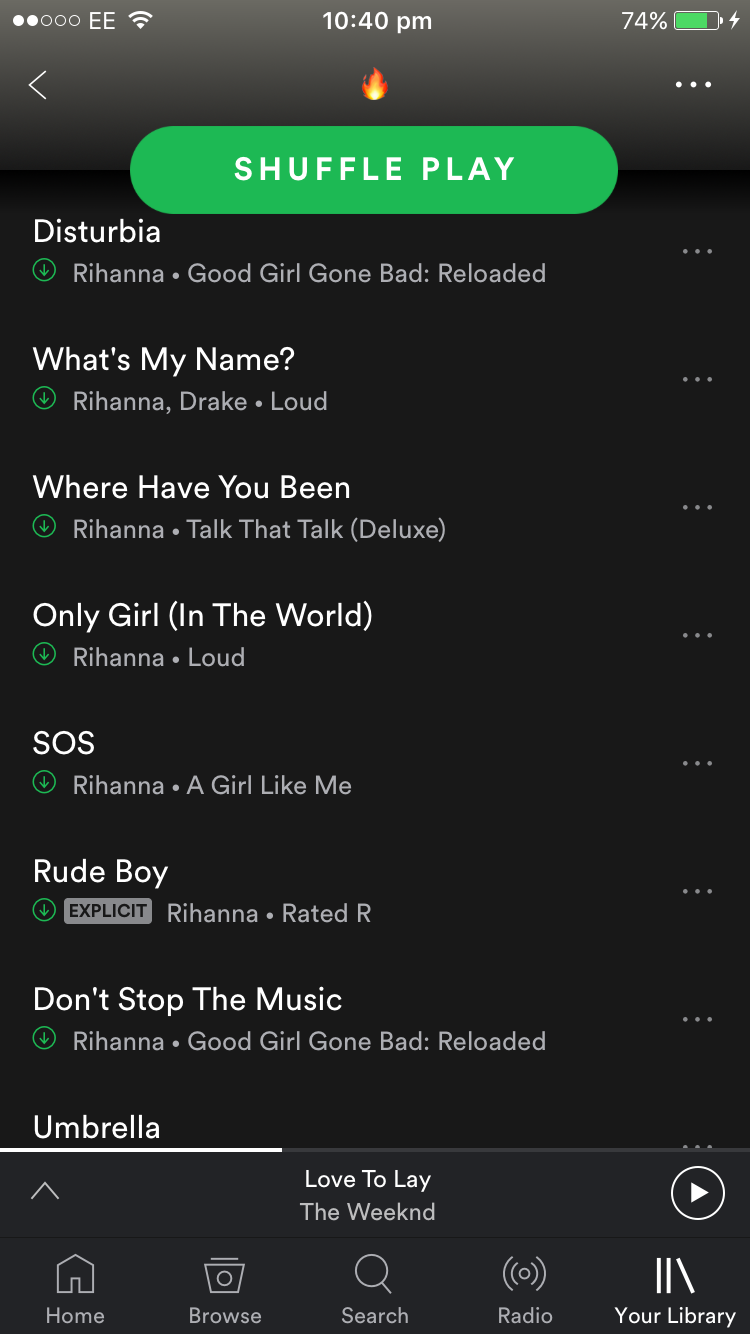Open more options for Only Girl (In The World)
Image resolution: width=750 pixels, height=1334 pixels.
pyautogui.click(x=696, y=636)
